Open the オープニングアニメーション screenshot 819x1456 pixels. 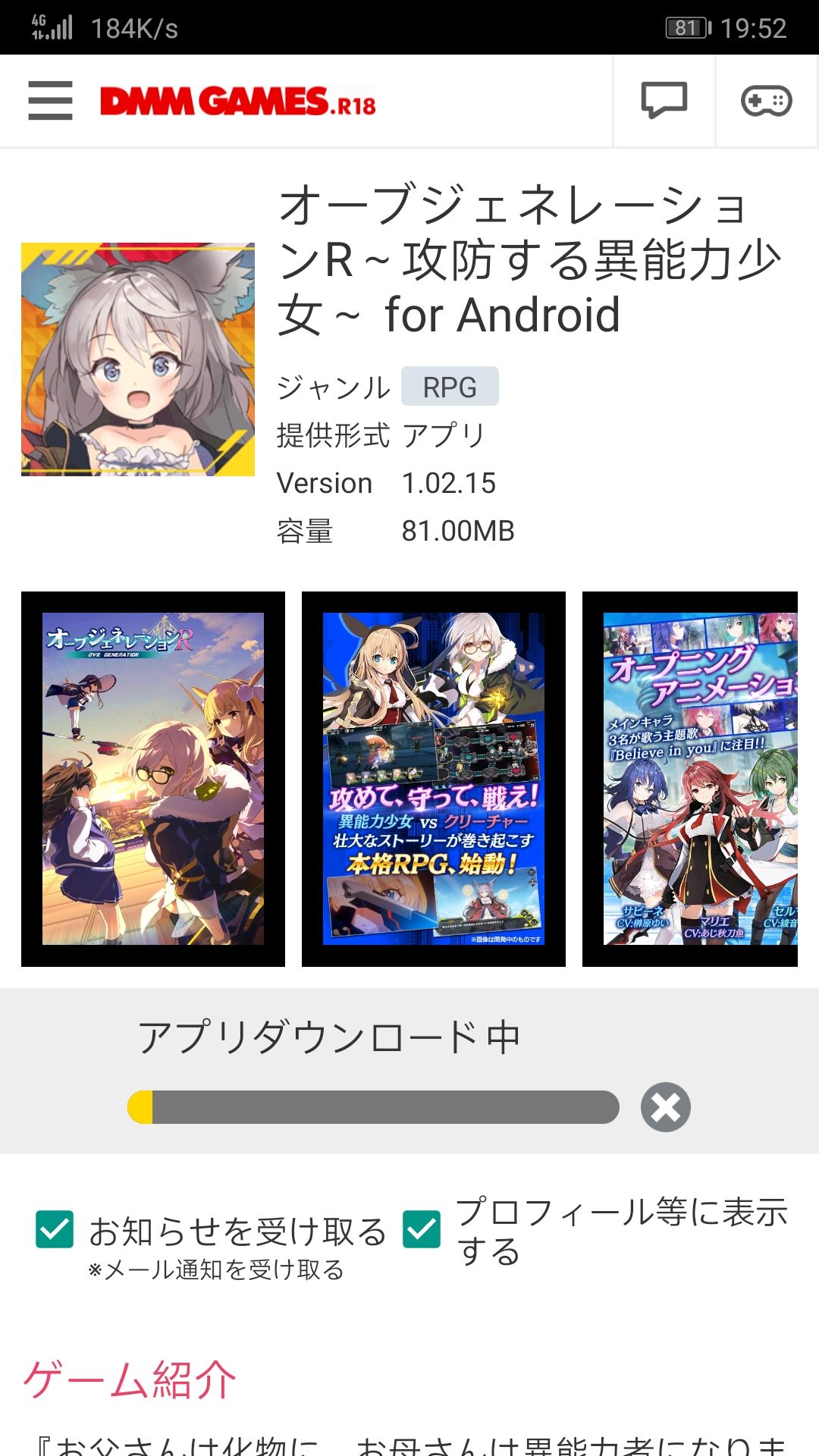pos(690,779)
